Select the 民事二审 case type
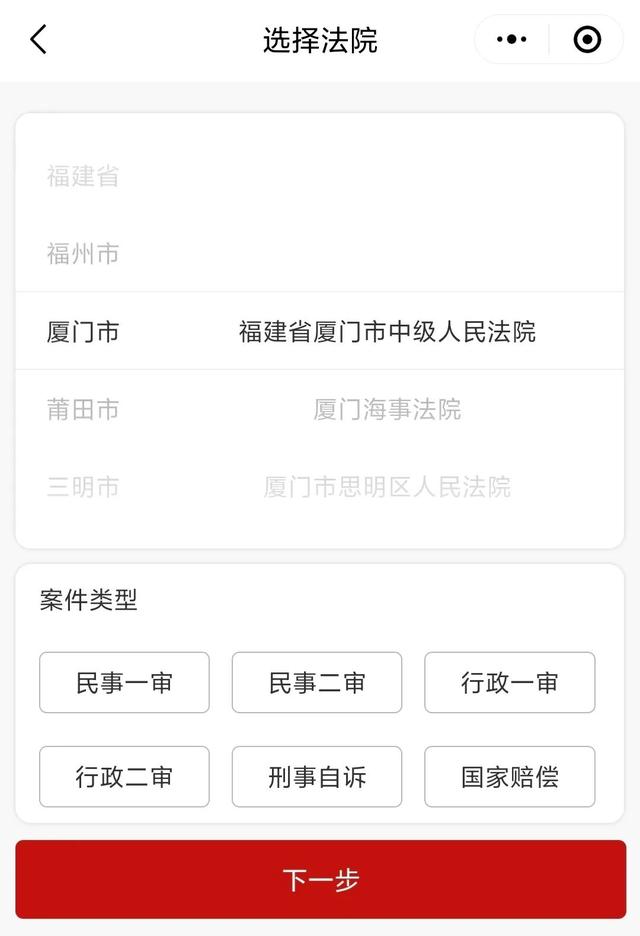 317,683
